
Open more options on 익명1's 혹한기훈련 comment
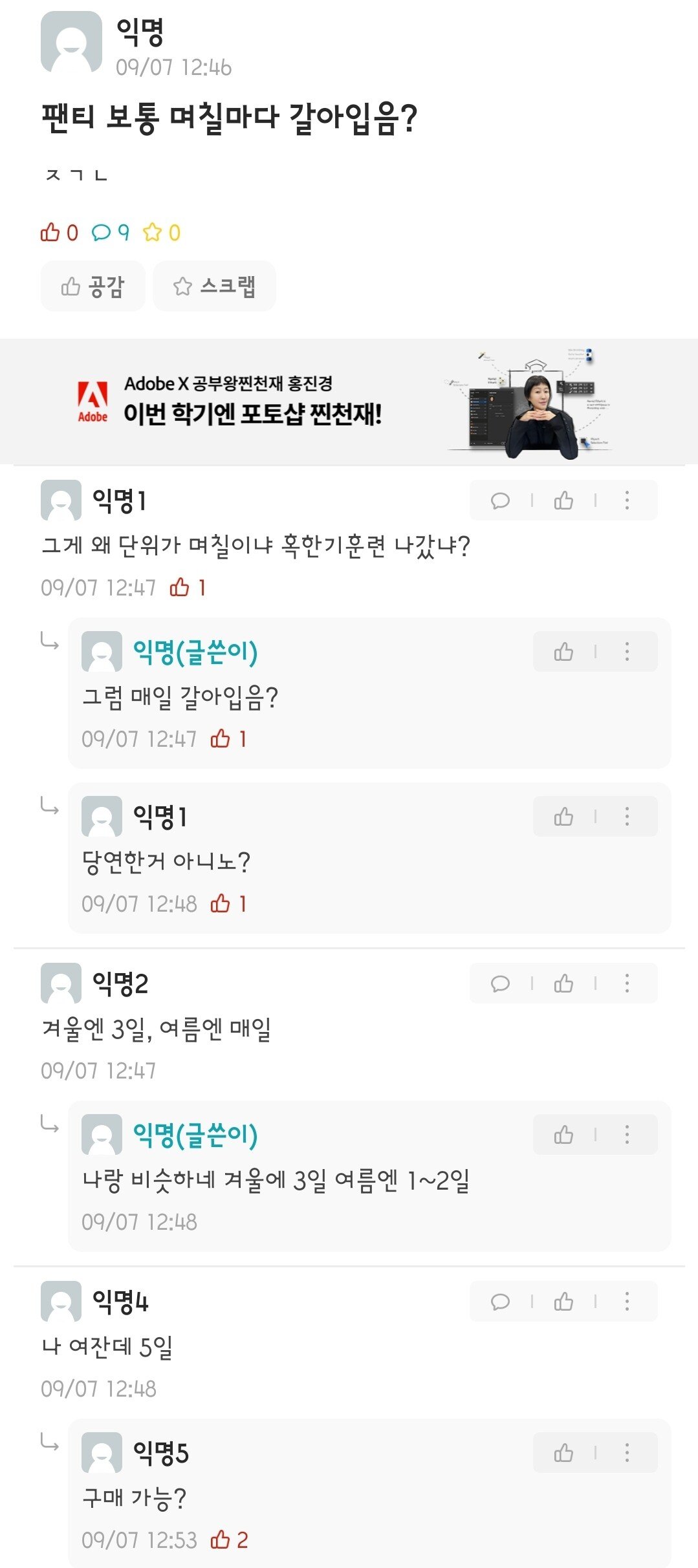click(626, 500)
